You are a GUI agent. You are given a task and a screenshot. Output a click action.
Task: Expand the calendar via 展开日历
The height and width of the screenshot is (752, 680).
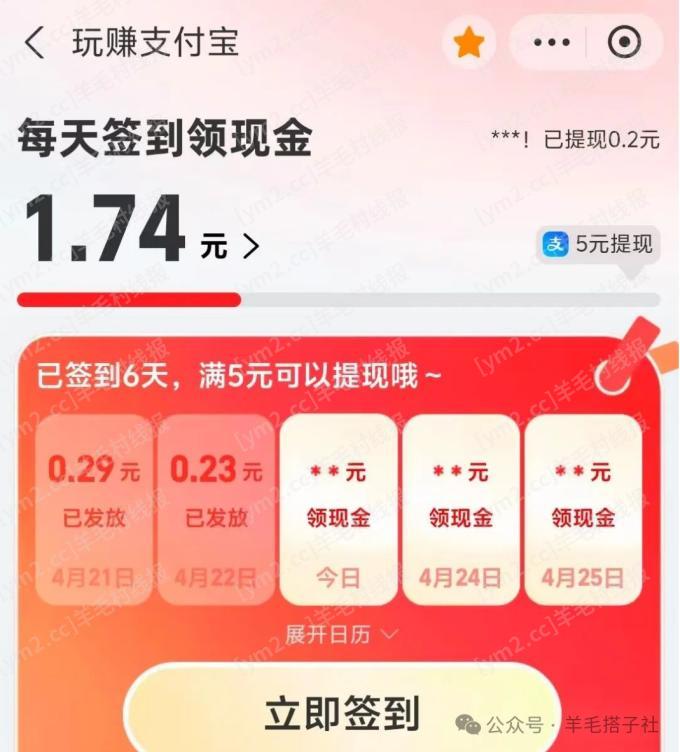[341, 634]
